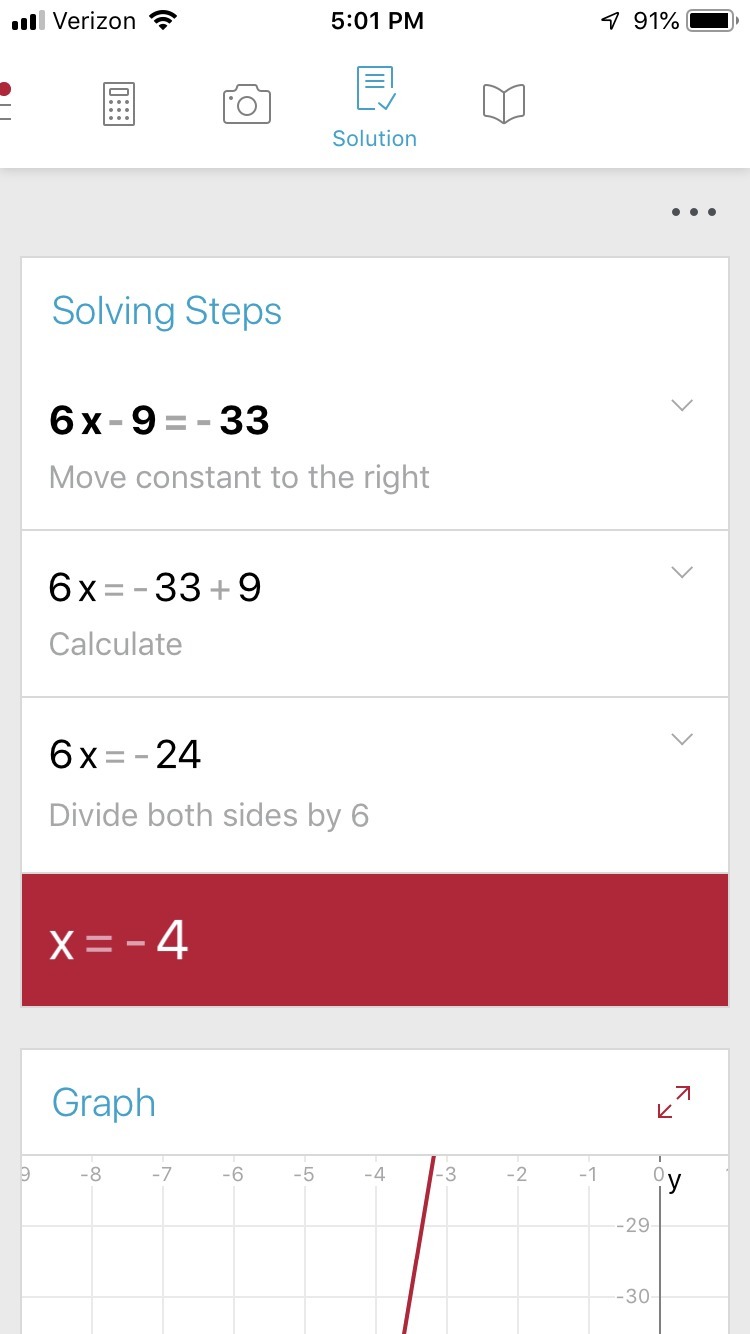Open the calculator tab
Screen dimensions: 750x1334
[x=119, y=104]
